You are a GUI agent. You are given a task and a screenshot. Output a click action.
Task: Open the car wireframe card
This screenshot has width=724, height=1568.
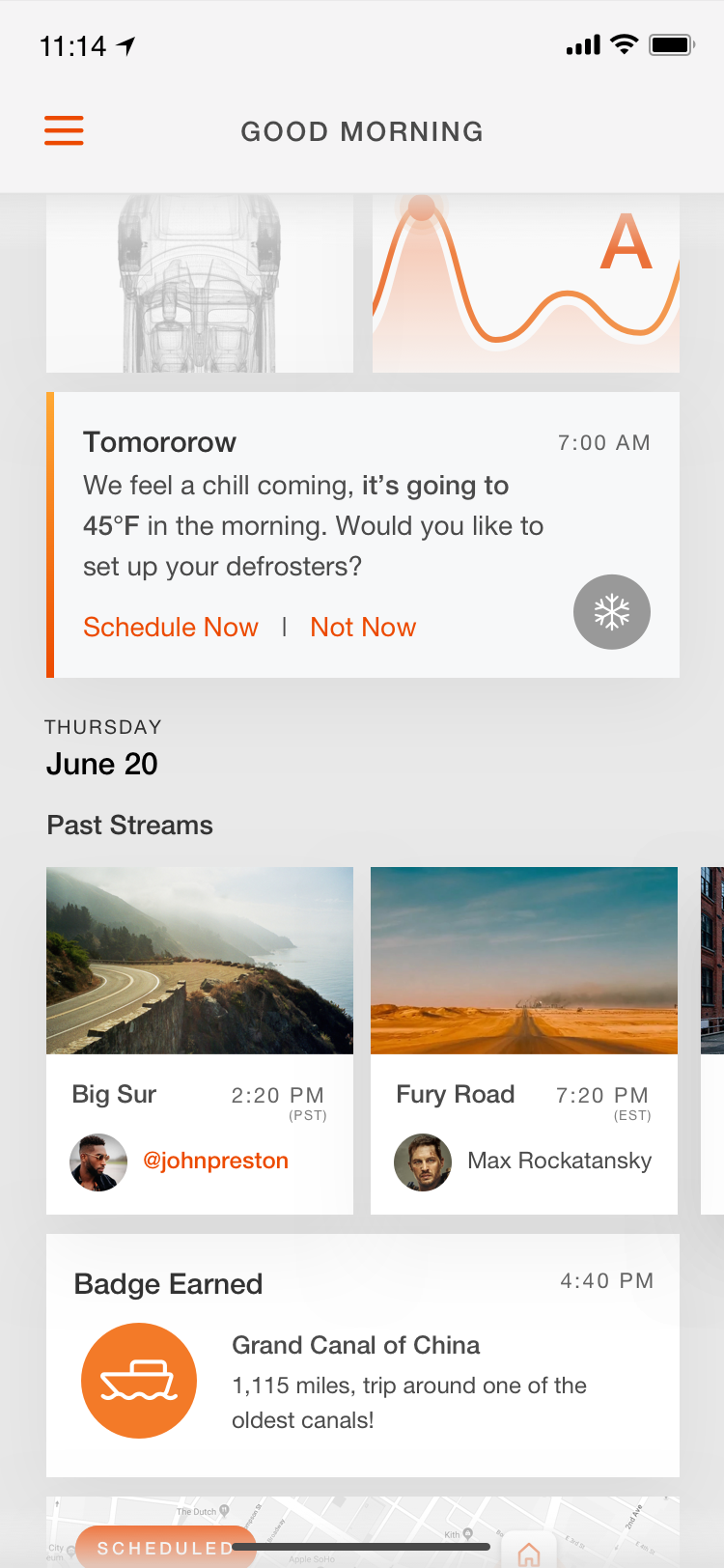pyautogui.click(x=200, y=284)
